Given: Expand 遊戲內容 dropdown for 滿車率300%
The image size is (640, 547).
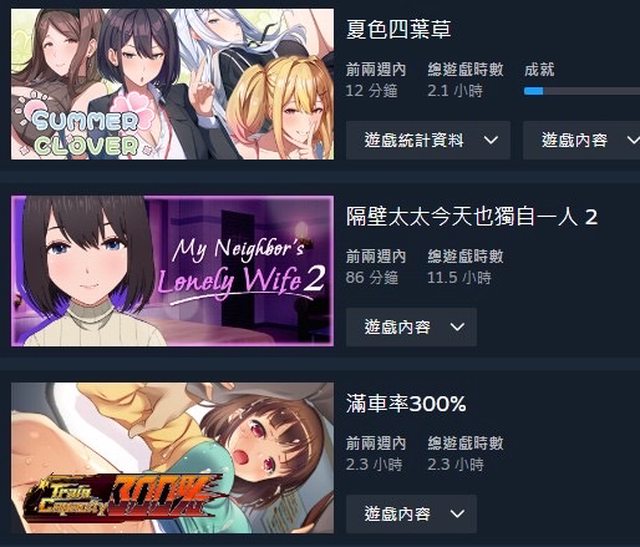Looking at the screenshot, I should tap(411, 514).
